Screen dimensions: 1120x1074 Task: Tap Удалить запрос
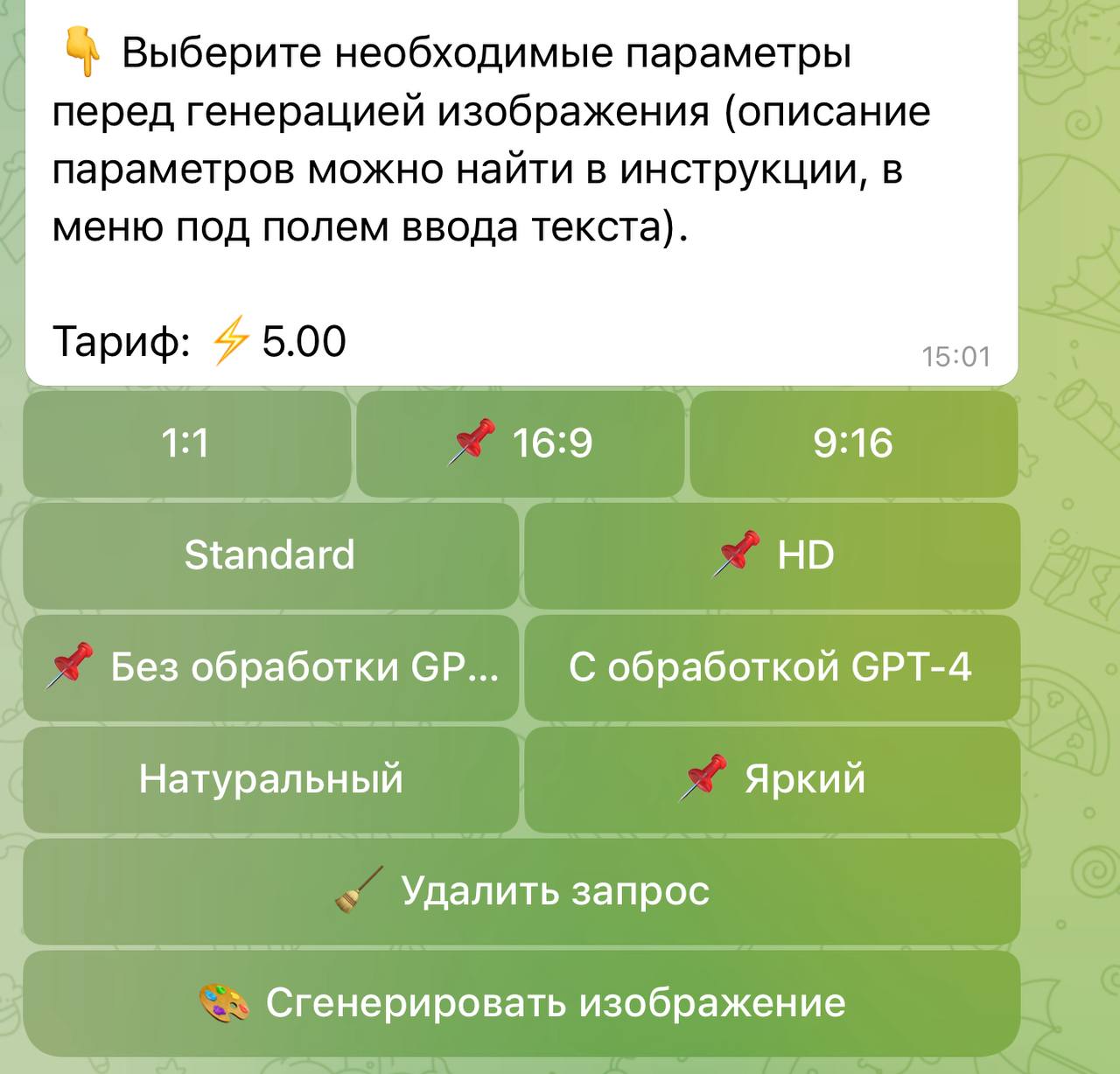tap(521, 891)
